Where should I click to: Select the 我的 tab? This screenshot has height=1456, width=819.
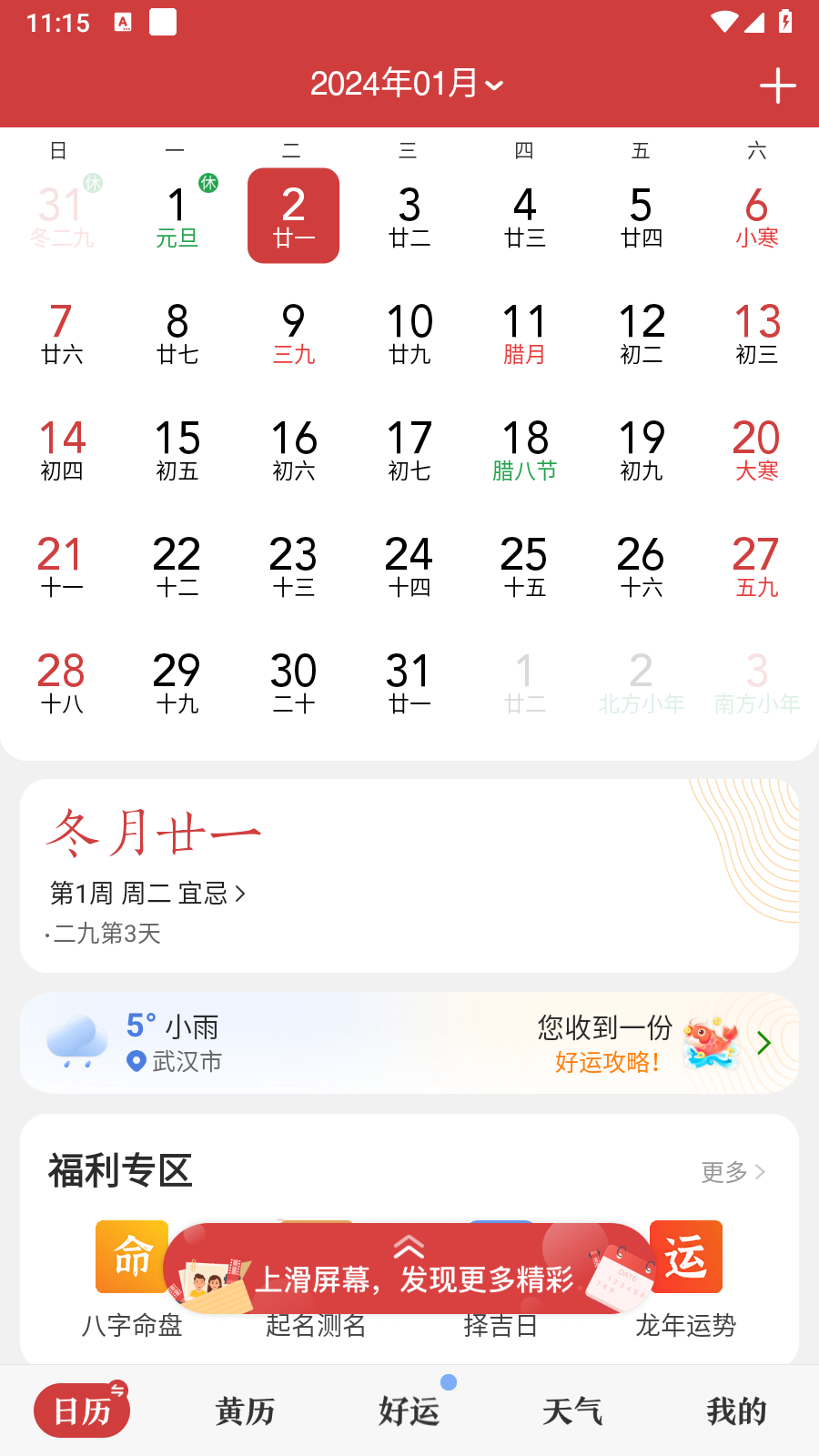[736, 1410]
